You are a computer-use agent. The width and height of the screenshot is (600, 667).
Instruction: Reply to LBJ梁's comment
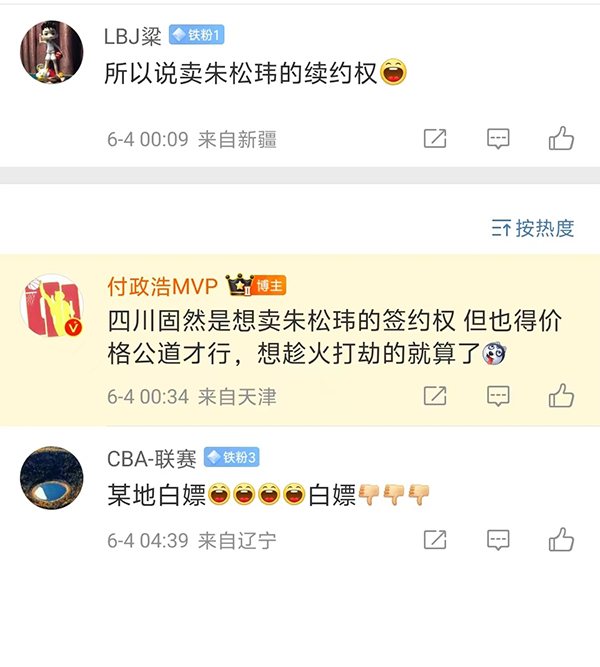pos(498,139)
